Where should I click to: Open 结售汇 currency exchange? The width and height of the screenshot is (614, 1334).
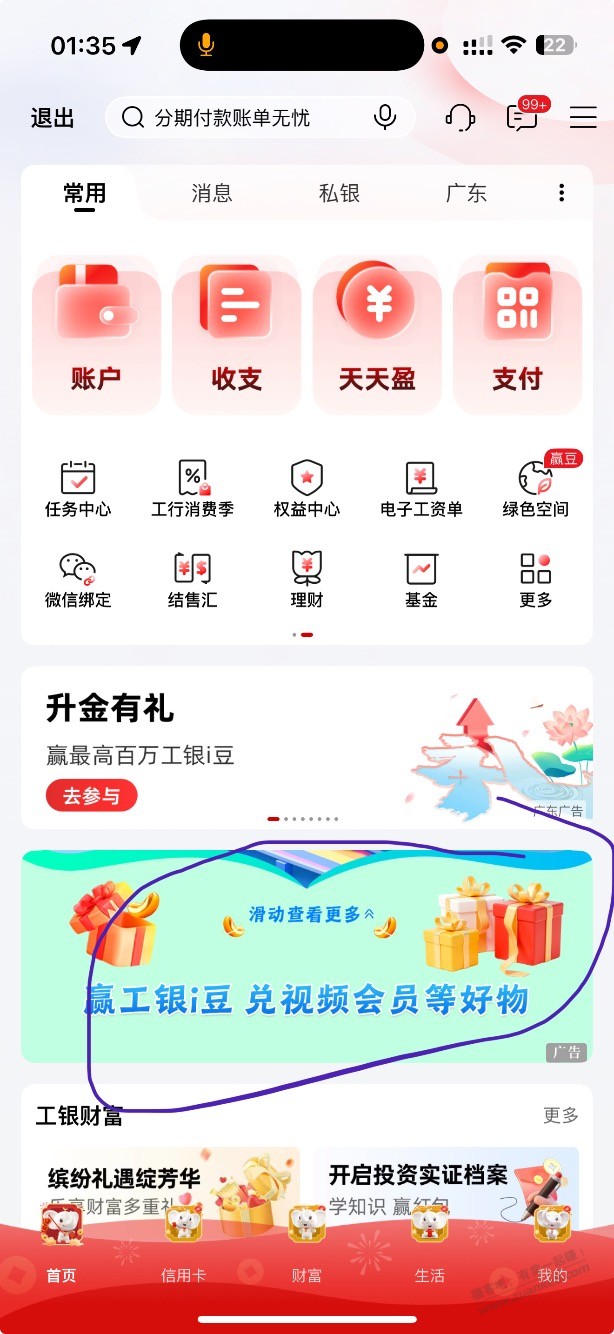[x=192, y=580]
